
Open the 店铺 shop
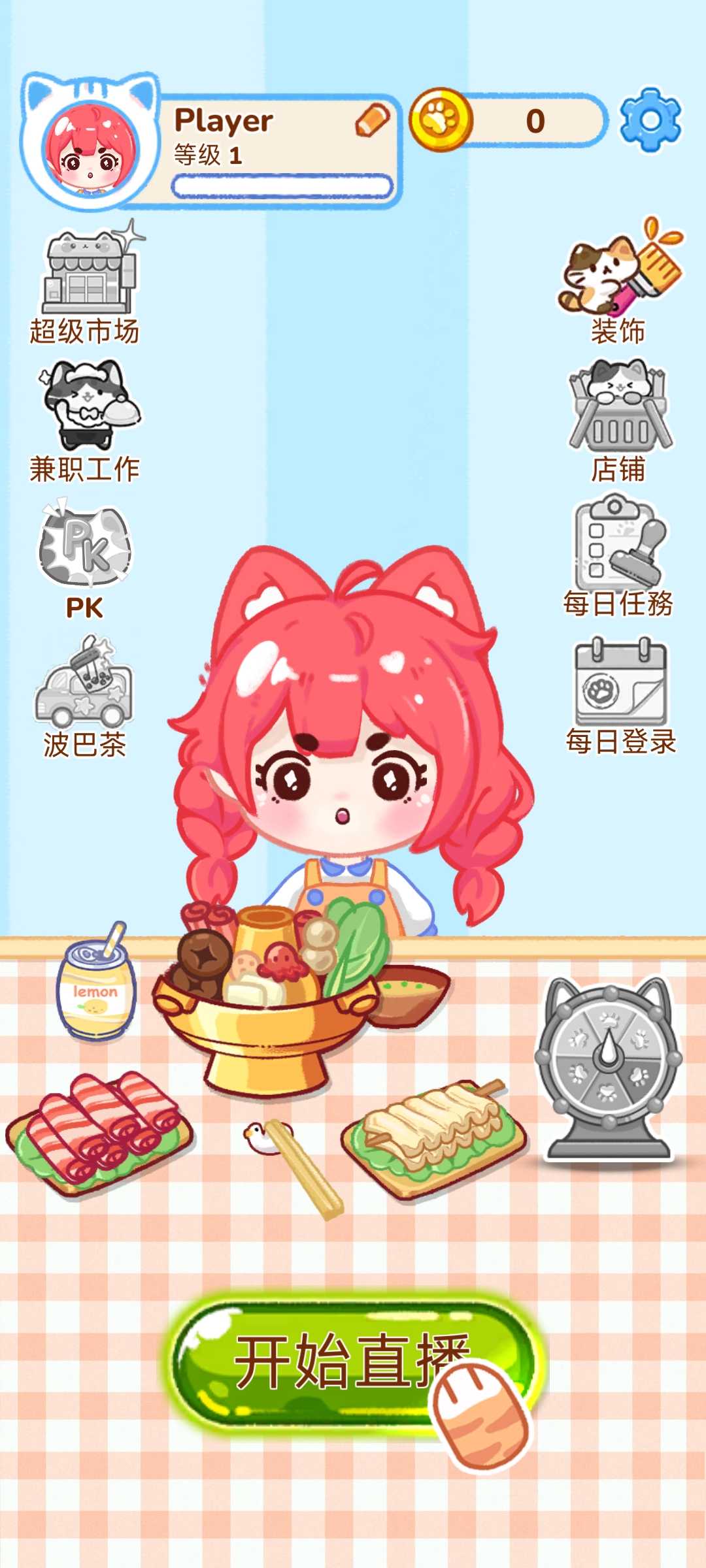click(x=620, y=418)
